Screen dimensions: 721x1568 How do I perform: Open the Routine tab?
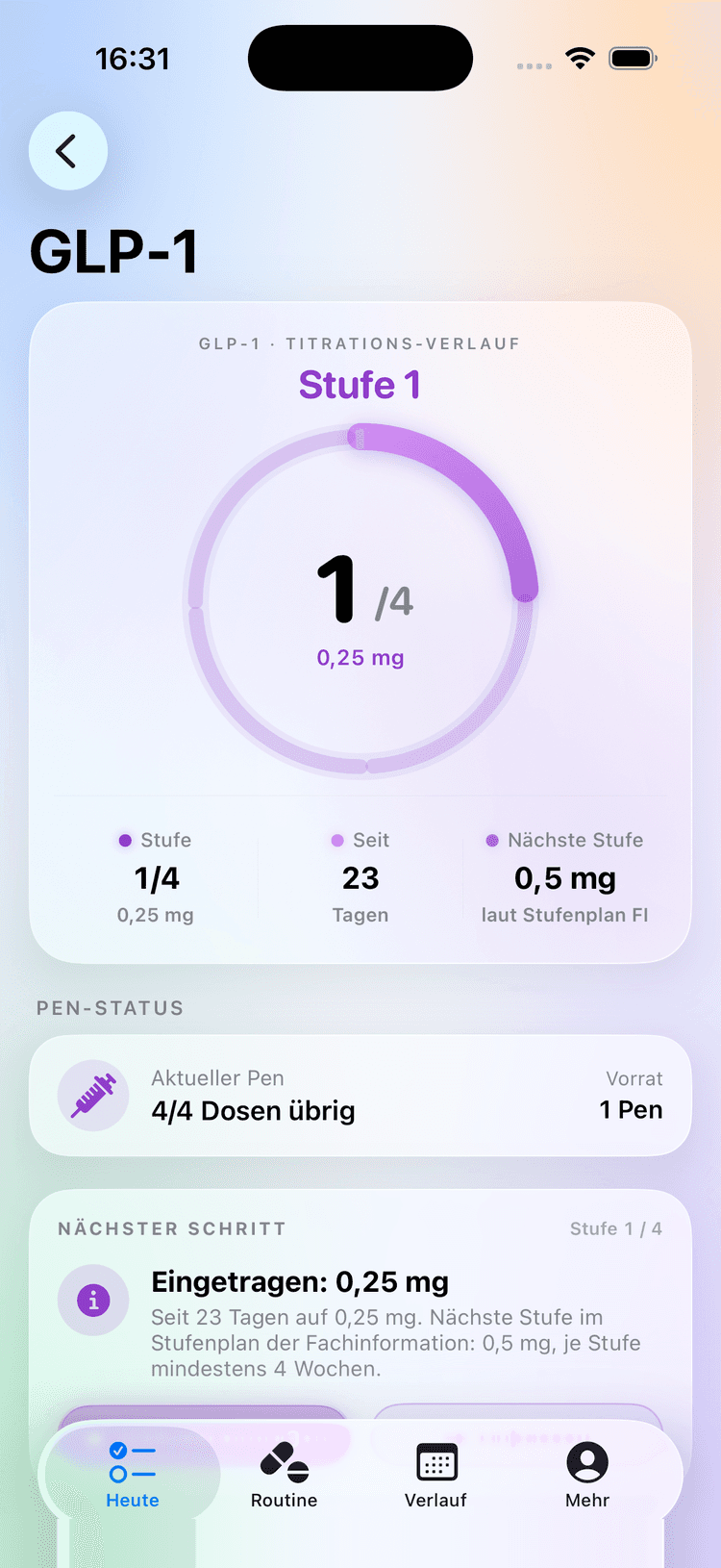(284, 1475)
